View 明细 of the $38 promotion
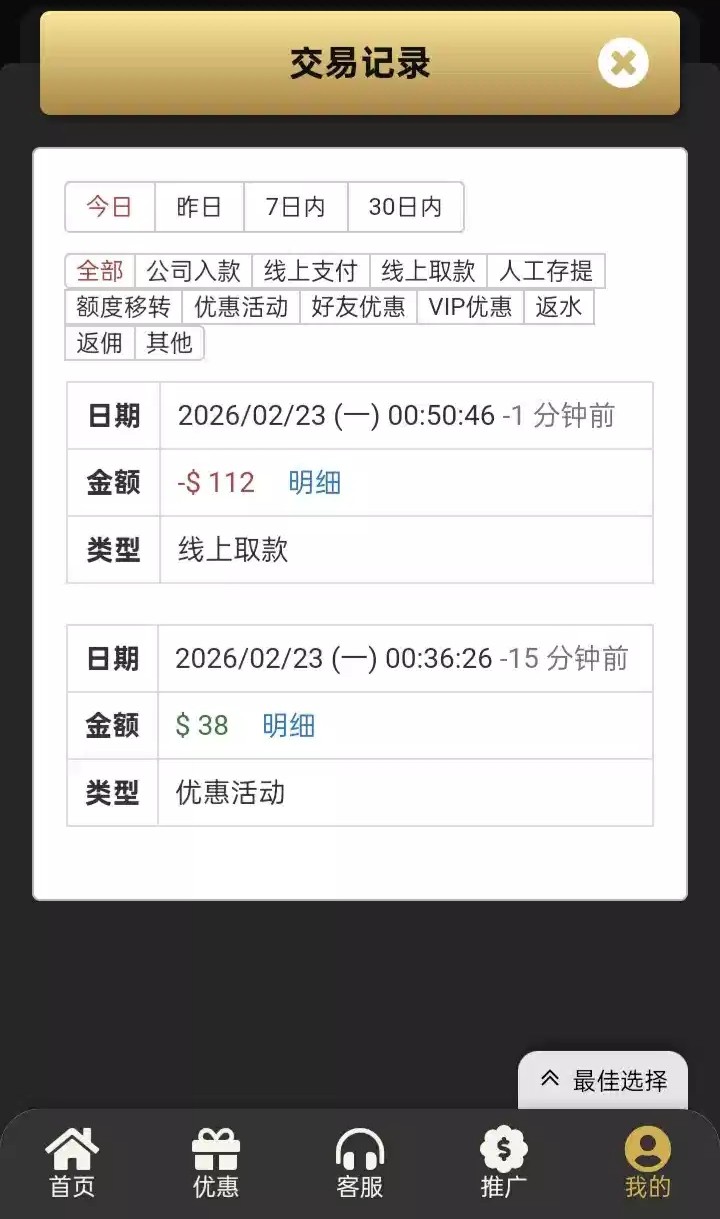This screenshot has height=1219, width=720. click(289, 726)
